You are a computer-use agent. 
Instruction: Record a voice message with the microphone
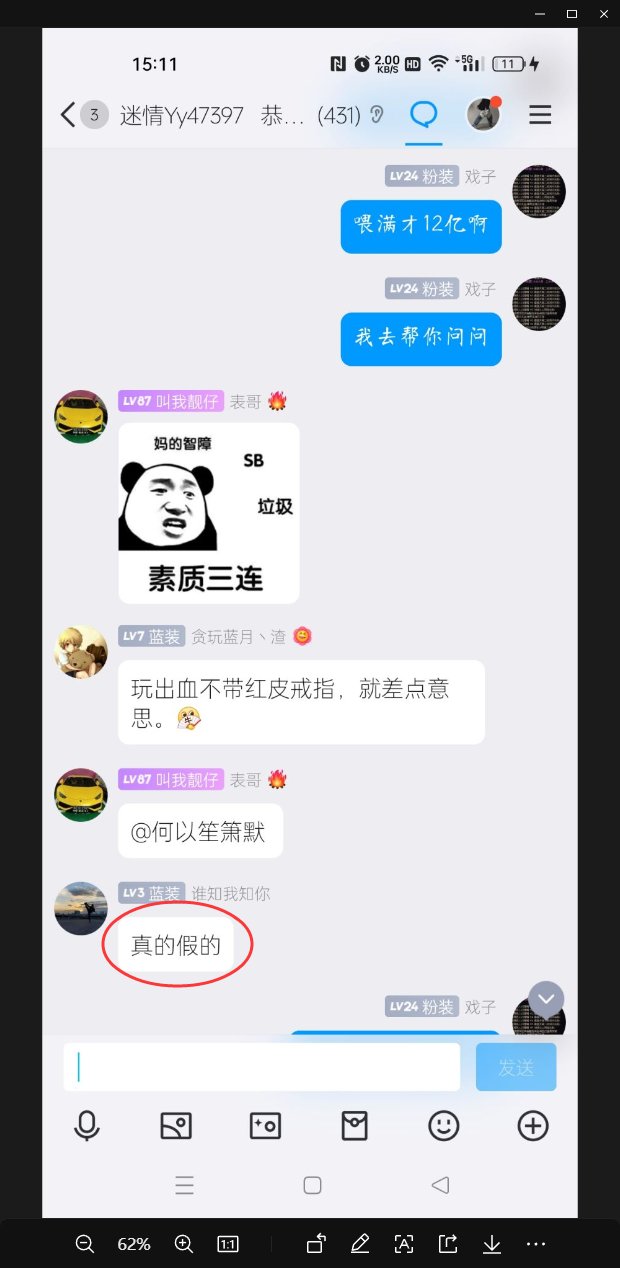point(87,1126)
